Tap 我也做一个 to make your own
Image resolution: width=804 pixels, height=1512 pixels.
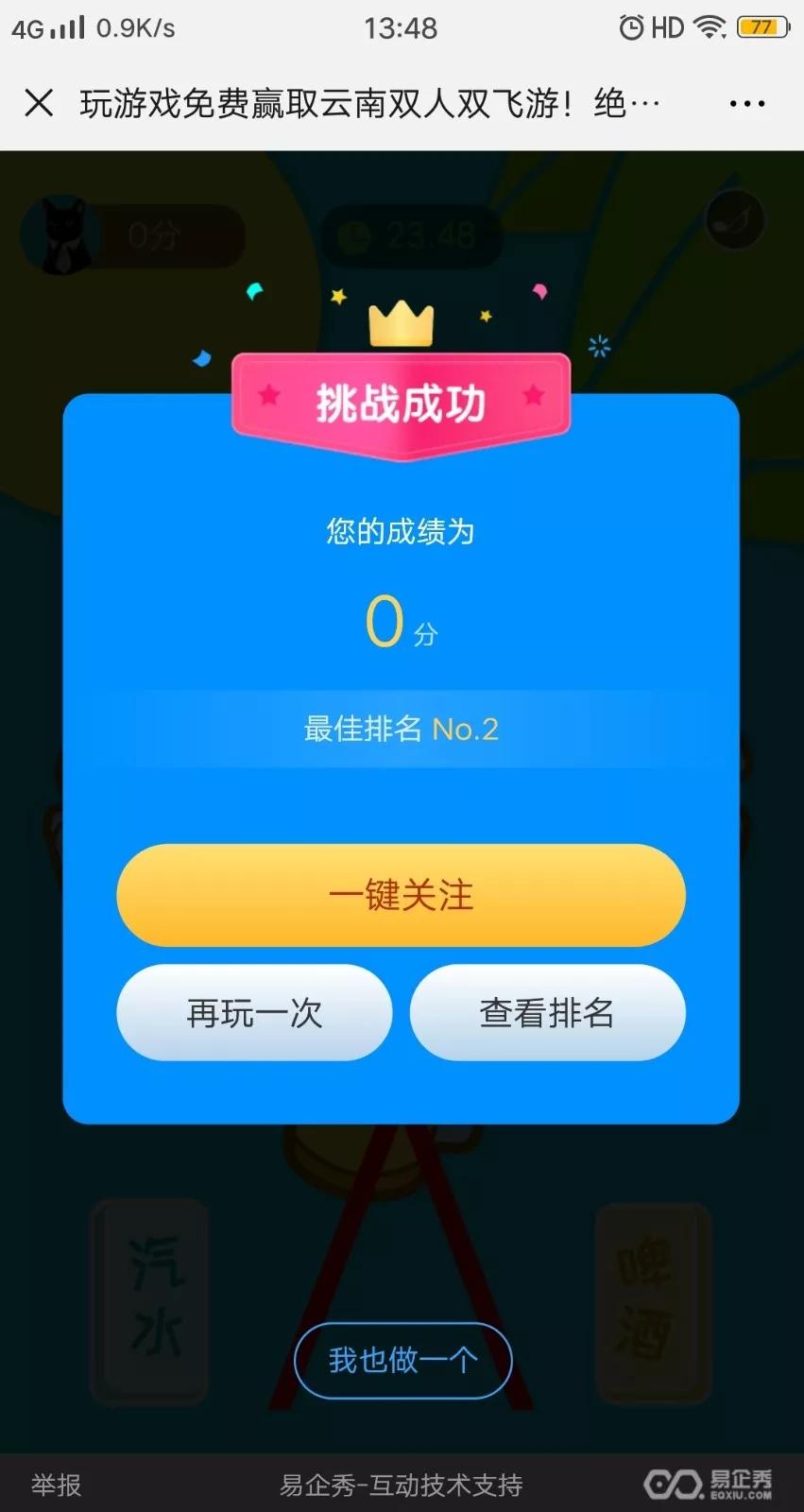tap(402, 1360)
